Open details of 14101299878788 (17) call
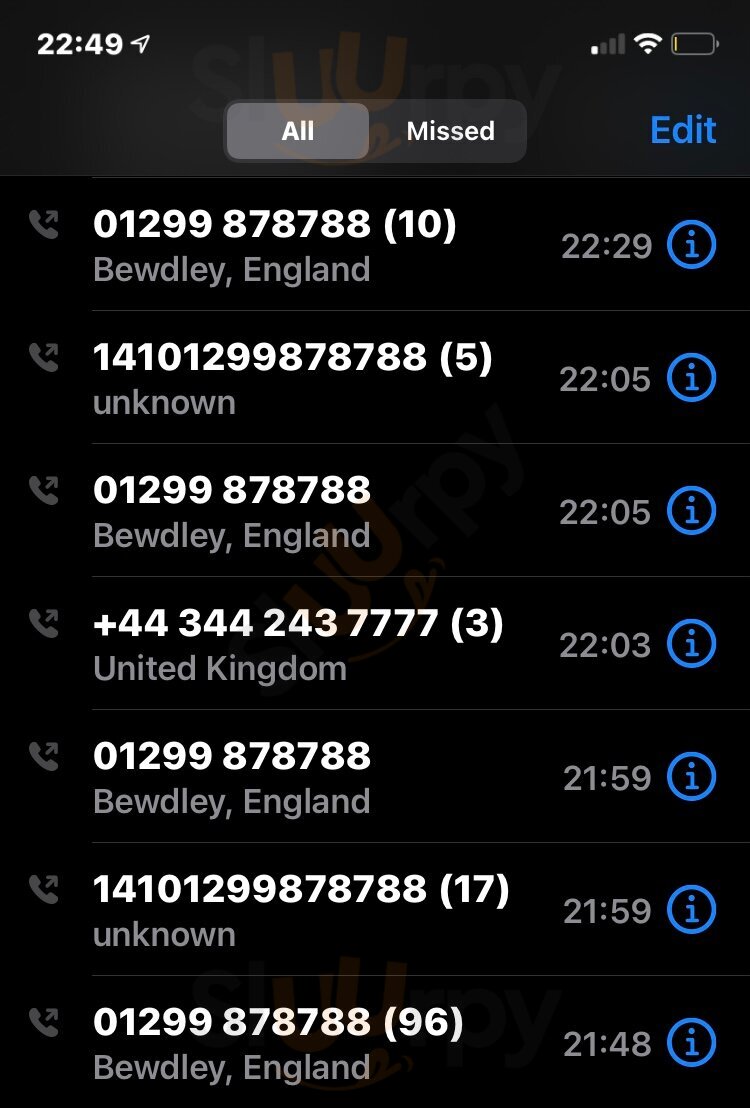The width and height of the screenshot is (750, 1108). 692,911
